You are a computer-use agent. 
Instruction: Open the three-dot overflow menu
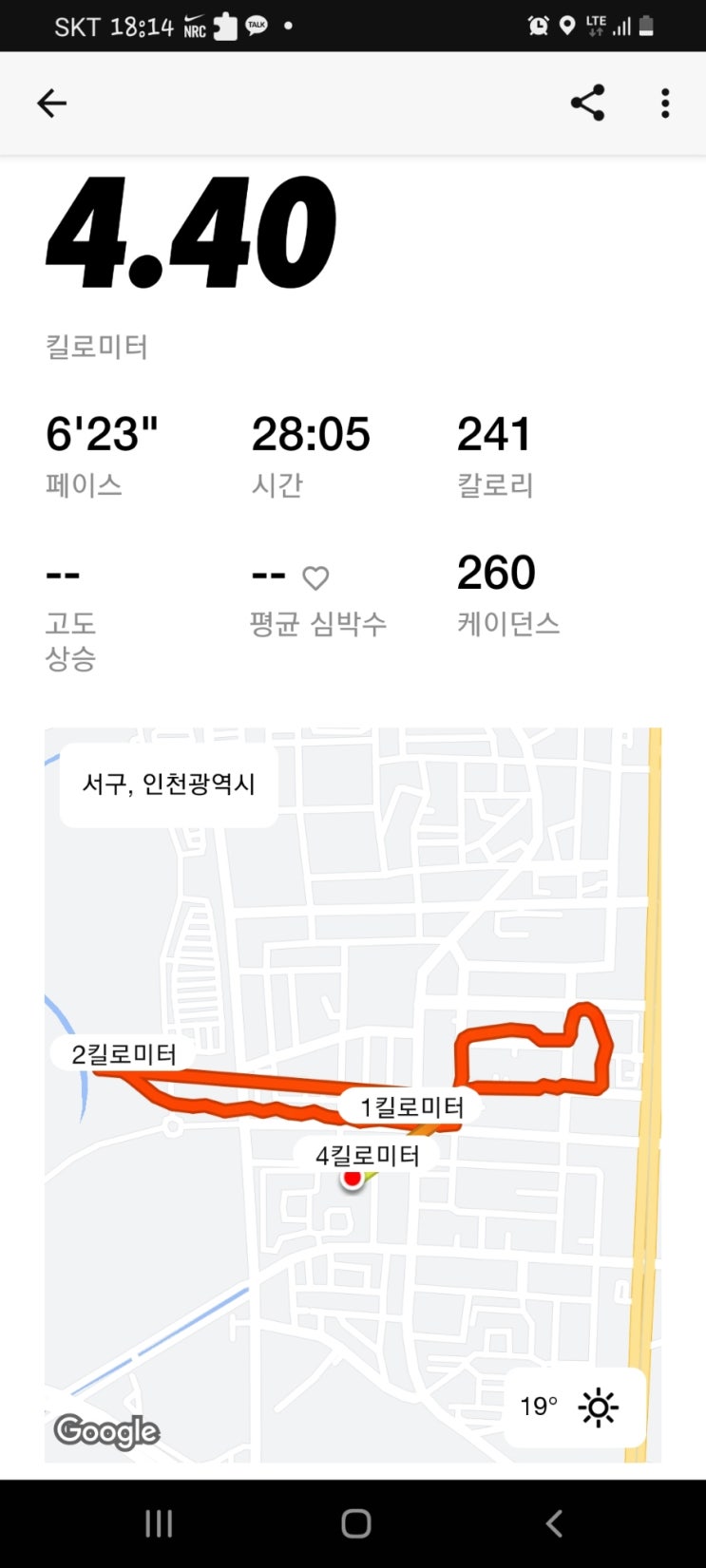point(665,103)
